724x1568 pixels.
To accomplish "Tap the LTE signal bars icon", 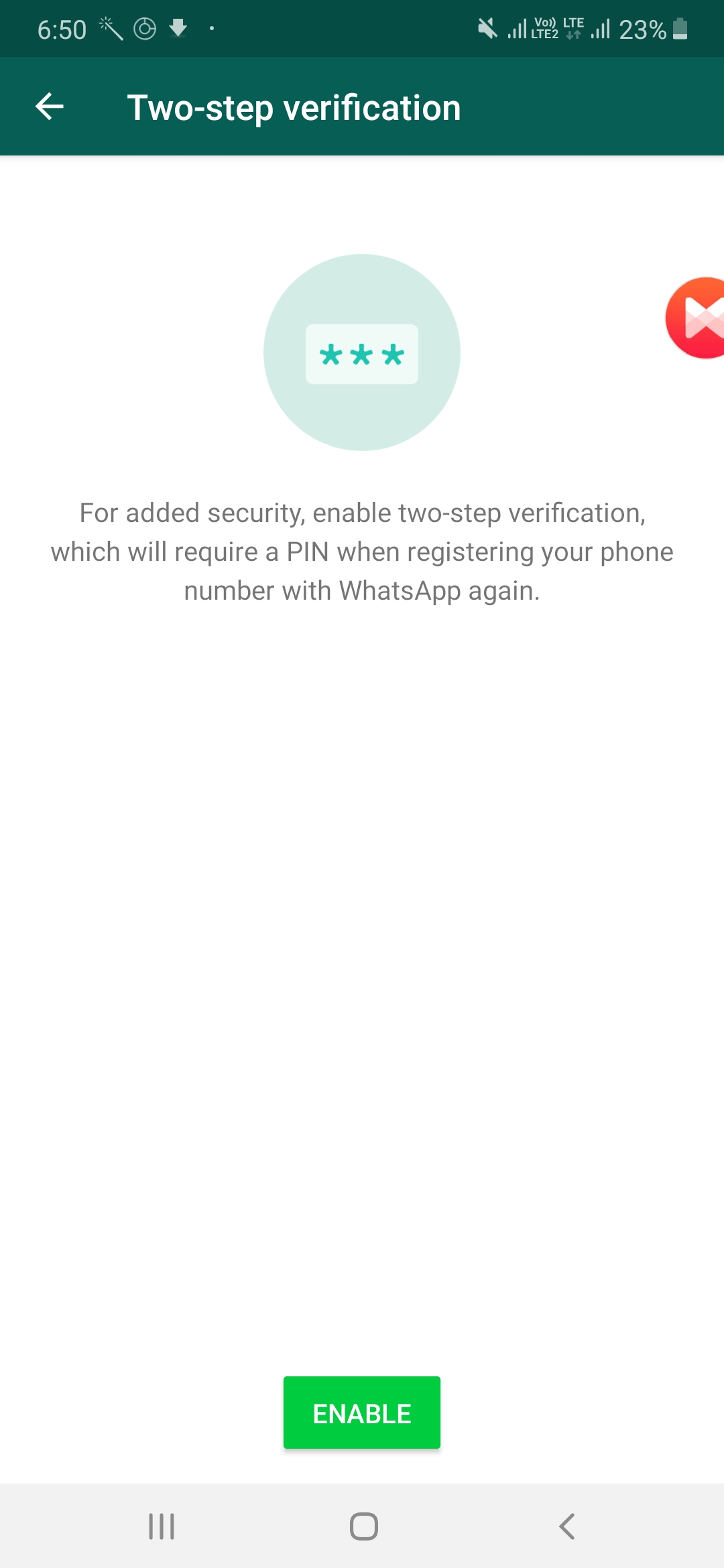I will click(x=601, y=28).
